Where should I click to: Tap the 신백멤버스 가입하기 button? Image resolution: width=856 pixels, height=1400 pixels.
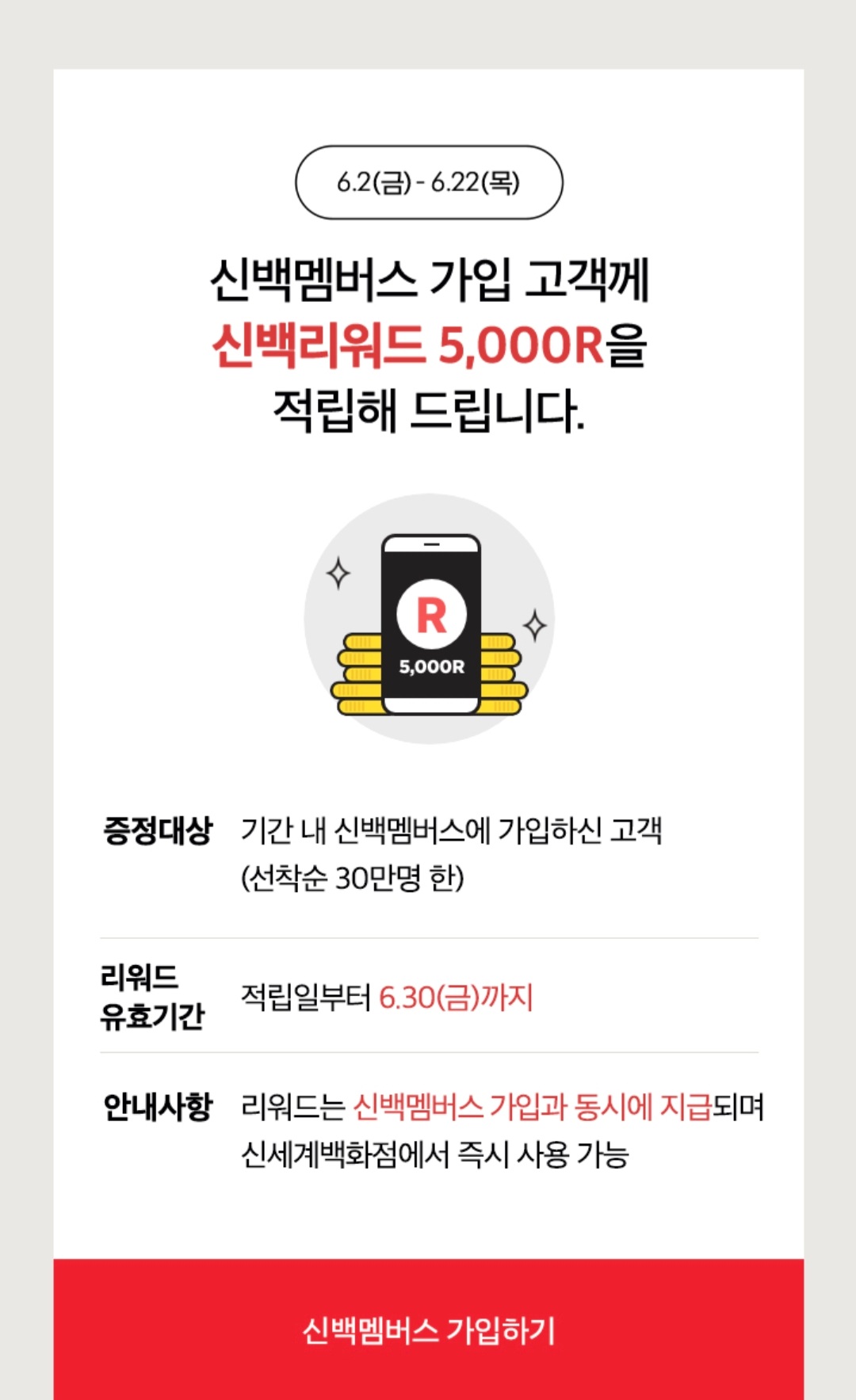[x=428, y=1329]
